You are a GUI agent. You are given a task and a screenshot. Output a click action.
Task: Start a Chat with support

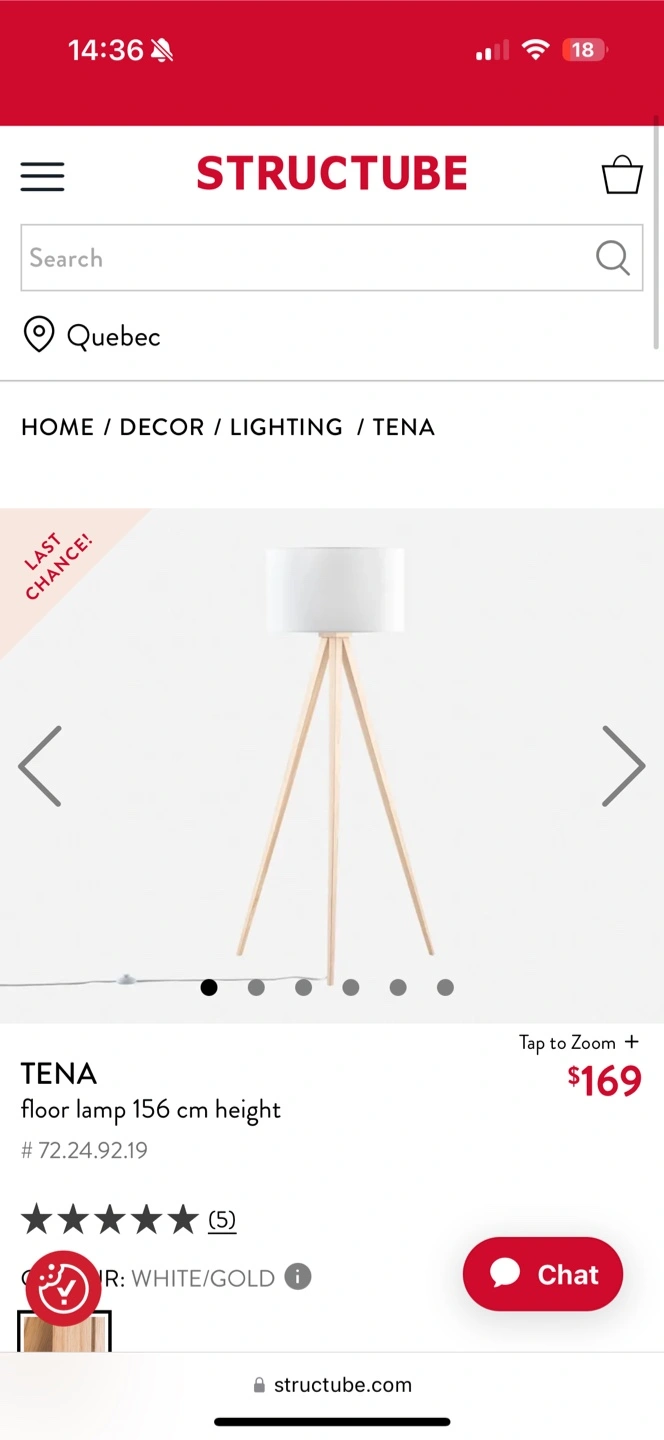(543, 1274)
